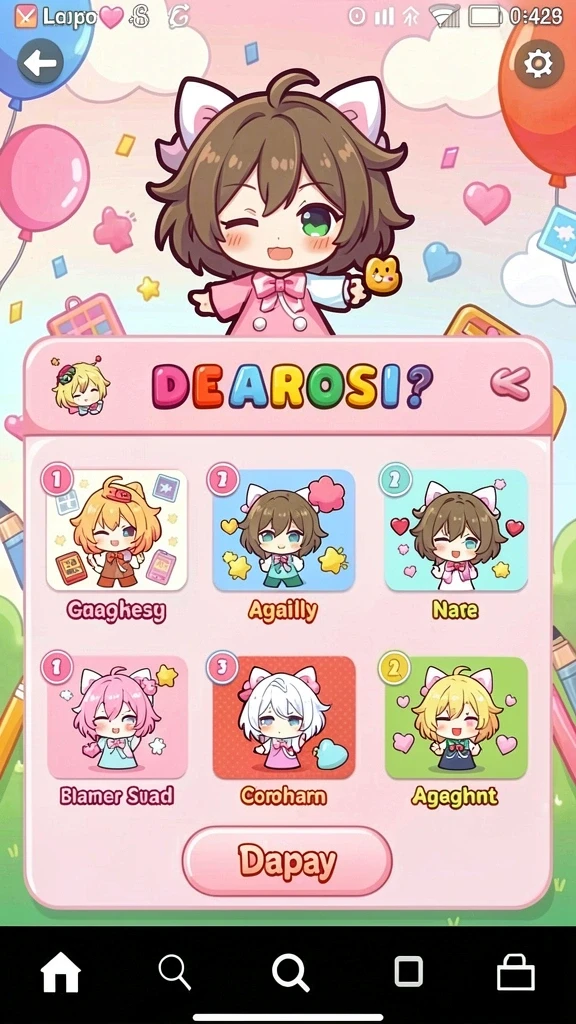This screenshot has height=1024, width=576.
Task: Open the settings gear
Action: click(539, 64)
